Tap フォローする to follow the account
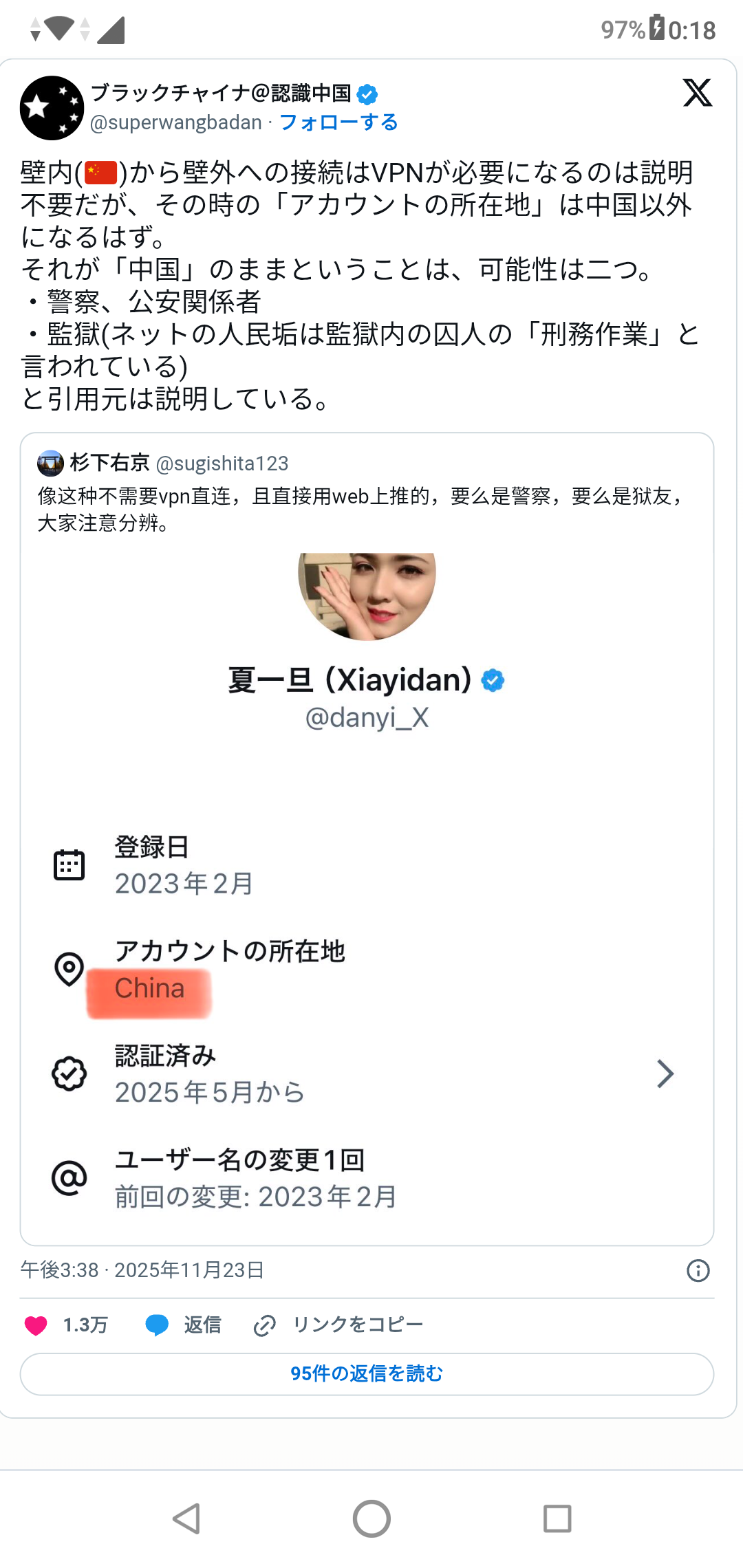Screen dimensions: 743x1568 click(338, 122)
